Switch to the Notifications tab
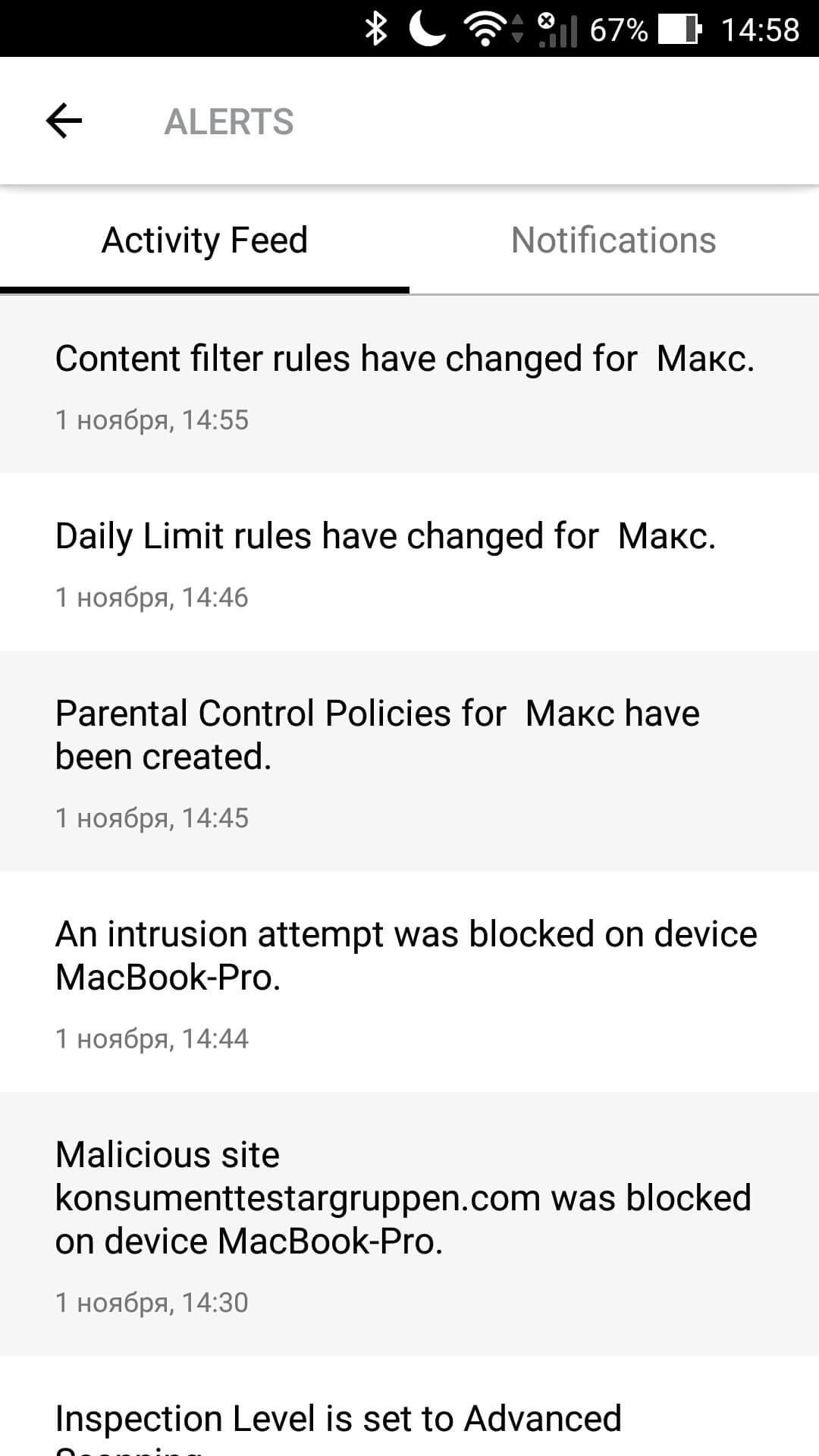Screen dimensions: 819x1456 [x=613, y=240]
